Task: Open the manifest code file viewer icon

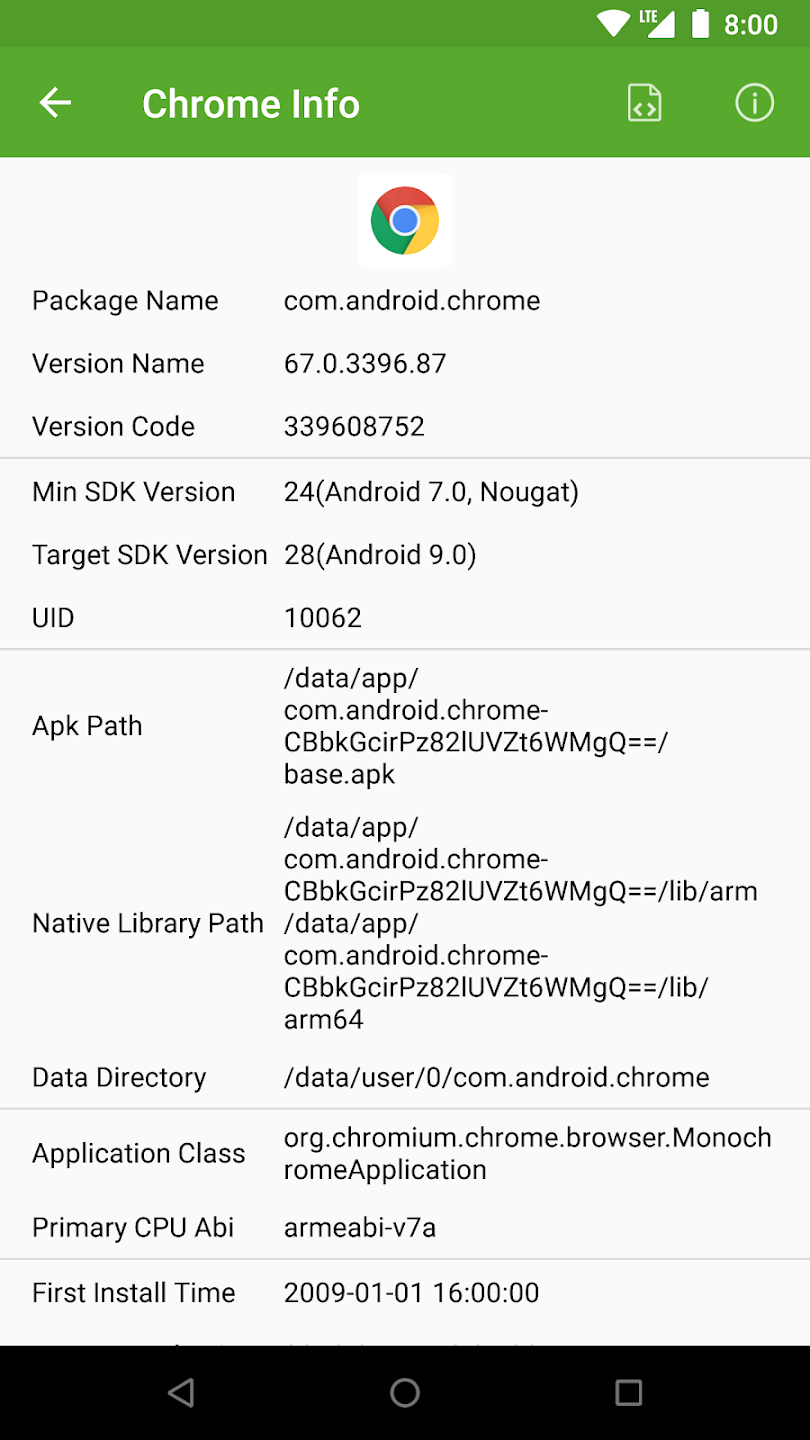Action: [645, 103]
